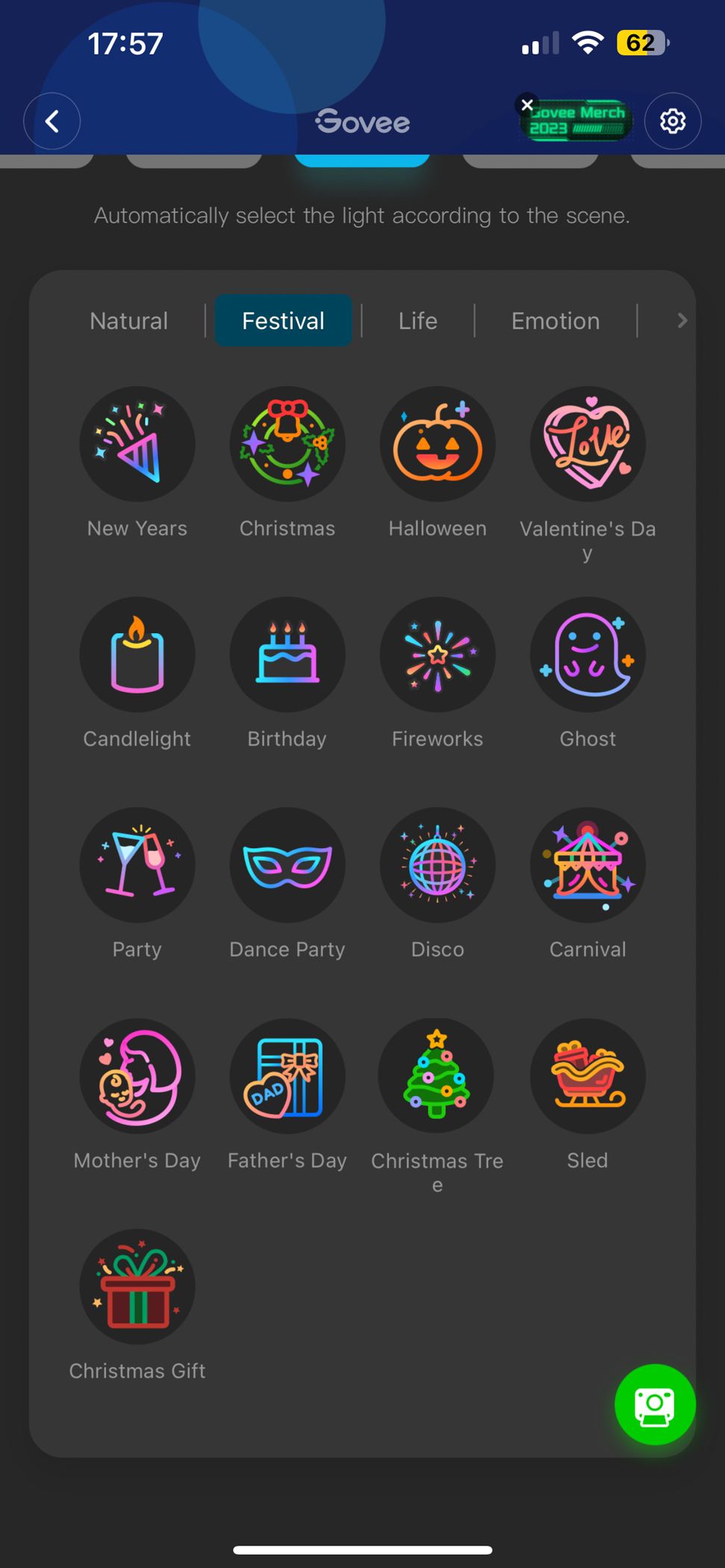725x1568 pixels.
Task: Expand more scene categories with right arrow
Action: pos(681,320)
